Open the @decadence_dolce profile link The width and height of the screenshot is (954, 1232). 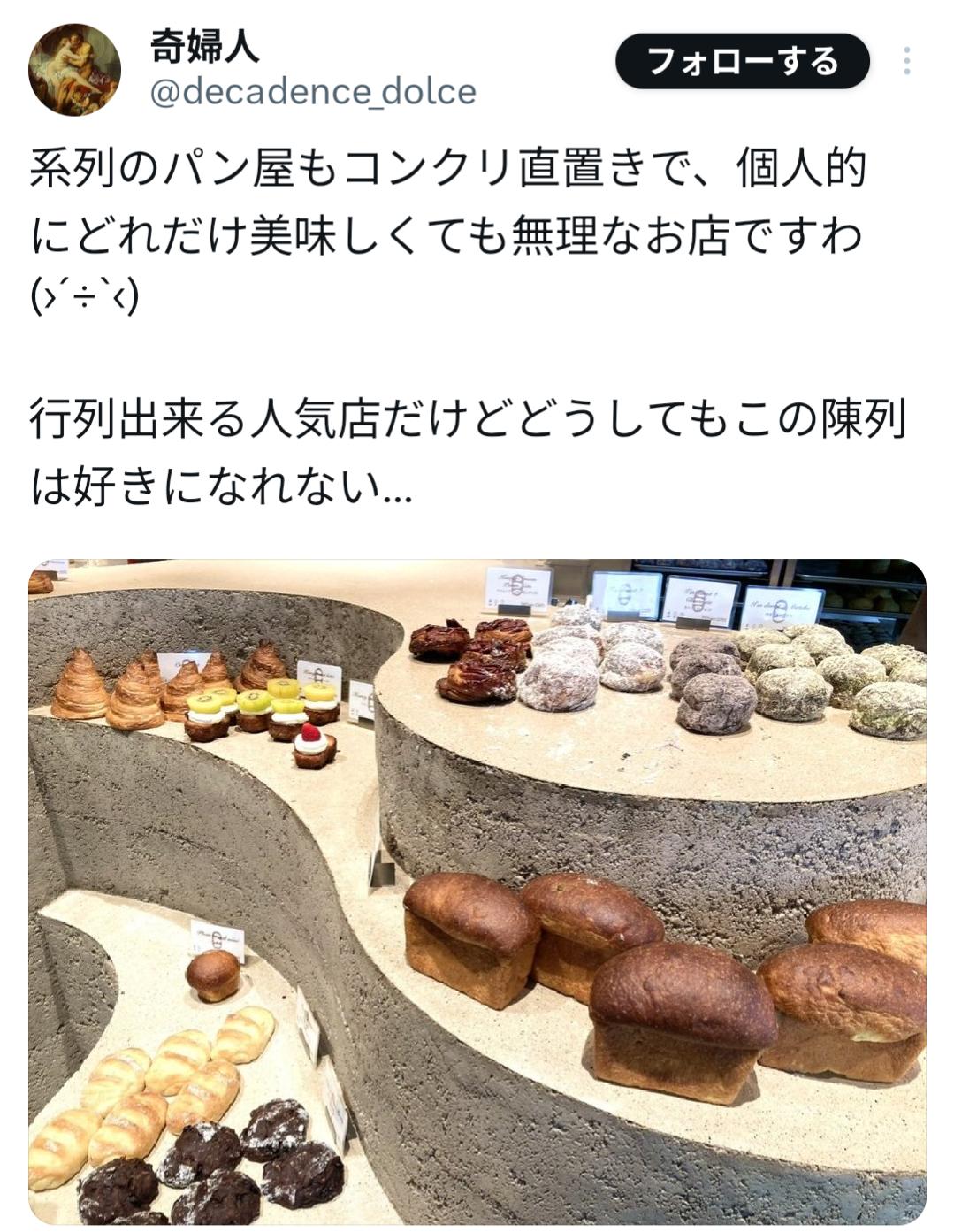pyautogui.click(x=313, y=91)
